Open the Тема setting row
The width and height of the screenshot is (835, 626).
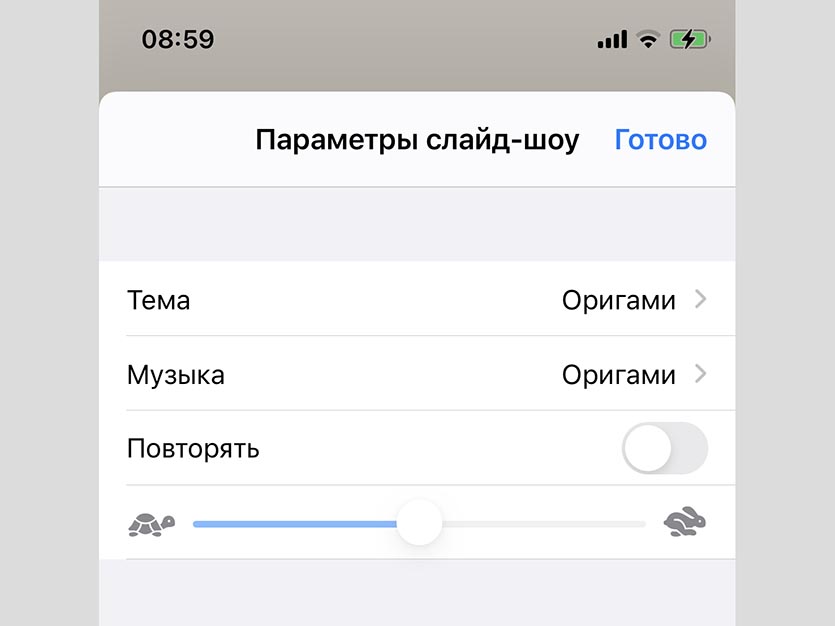[417, 299]
